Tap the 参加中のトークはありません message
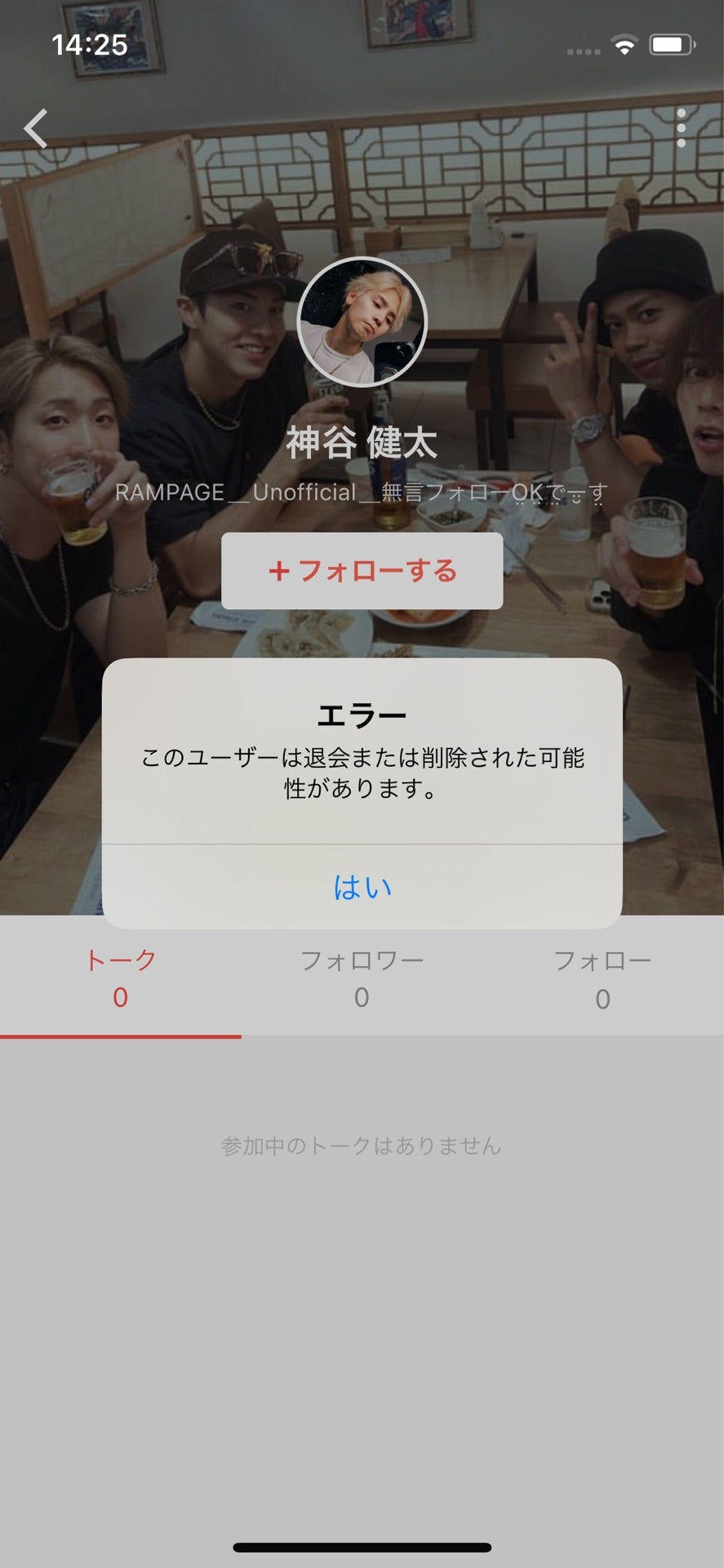 (x=362, y=1147)
